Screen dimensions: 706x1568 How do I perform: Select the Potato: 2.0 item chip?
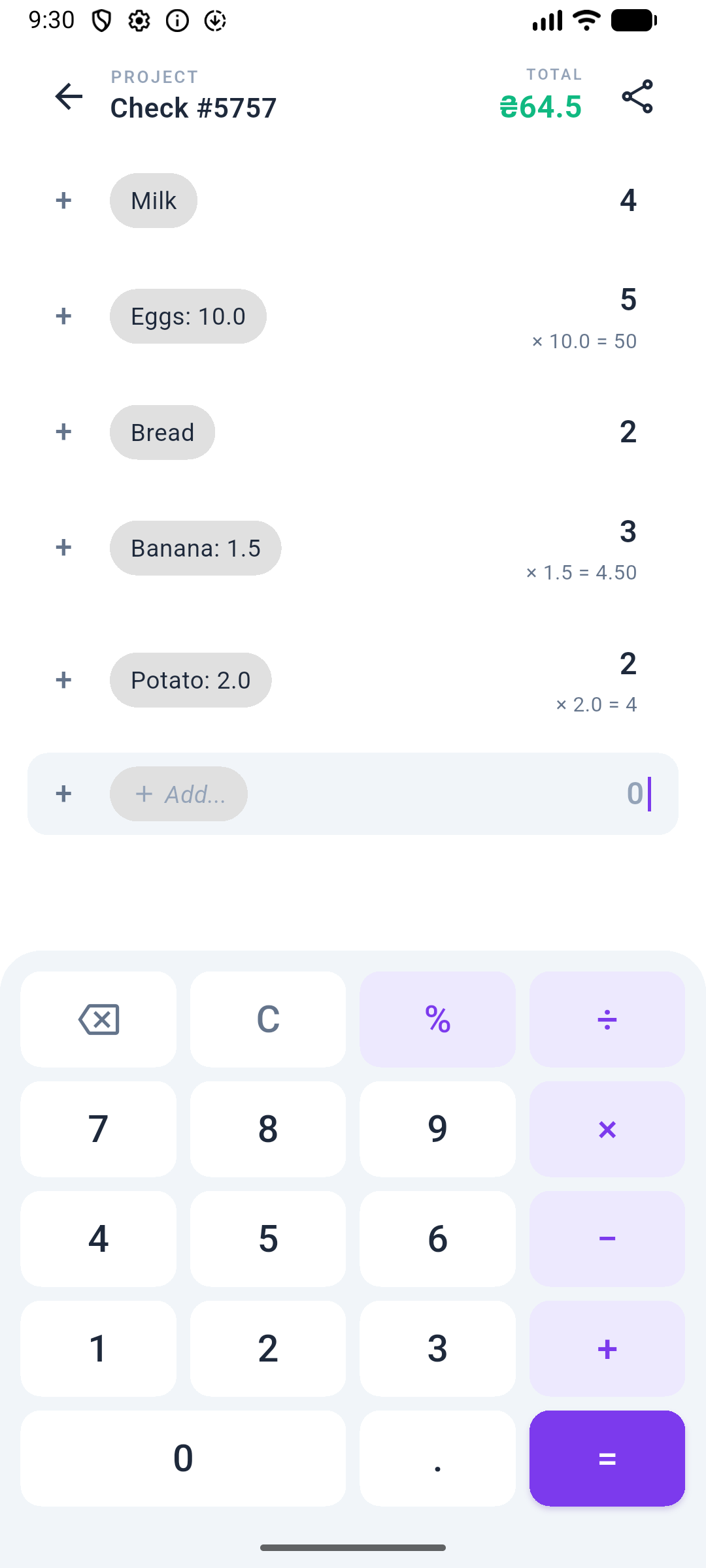pyautogui.click(x=190, y=679)
